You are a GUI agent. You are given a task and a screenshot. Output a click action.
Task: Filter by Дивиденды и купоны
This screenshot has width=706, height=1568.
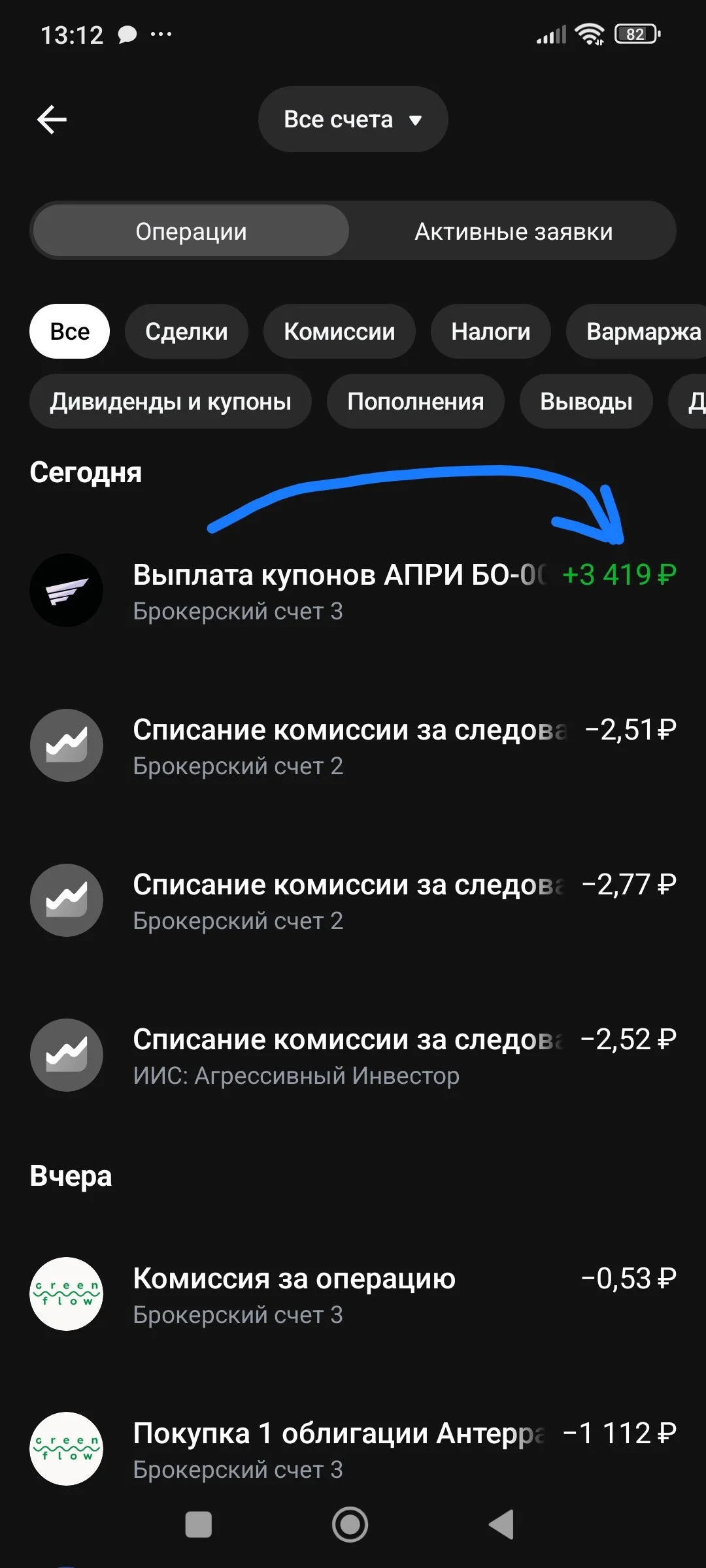pos(171,401)
